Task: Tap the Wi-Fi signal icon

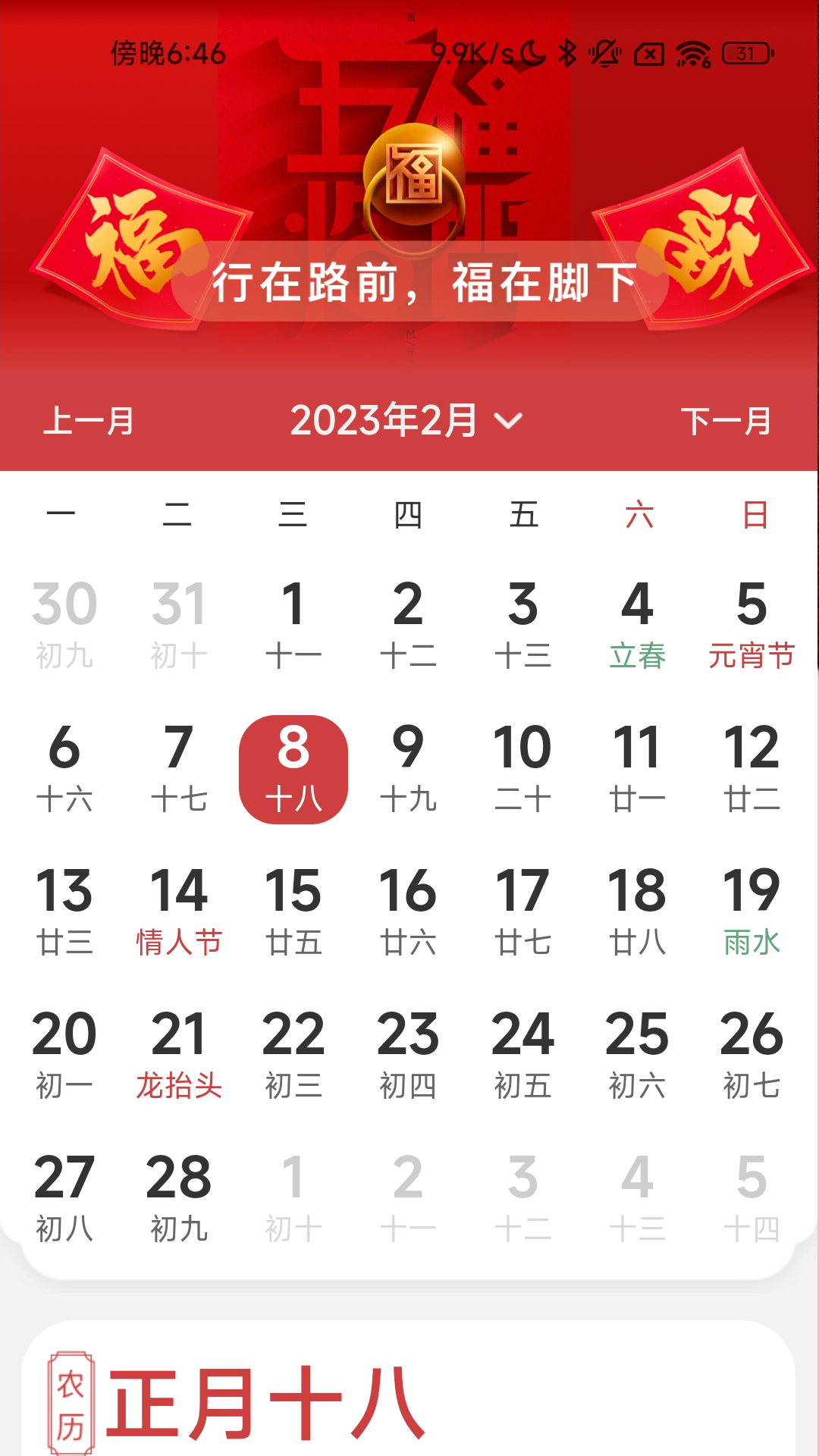Action: pyautogui.click(x=692, y=53)
